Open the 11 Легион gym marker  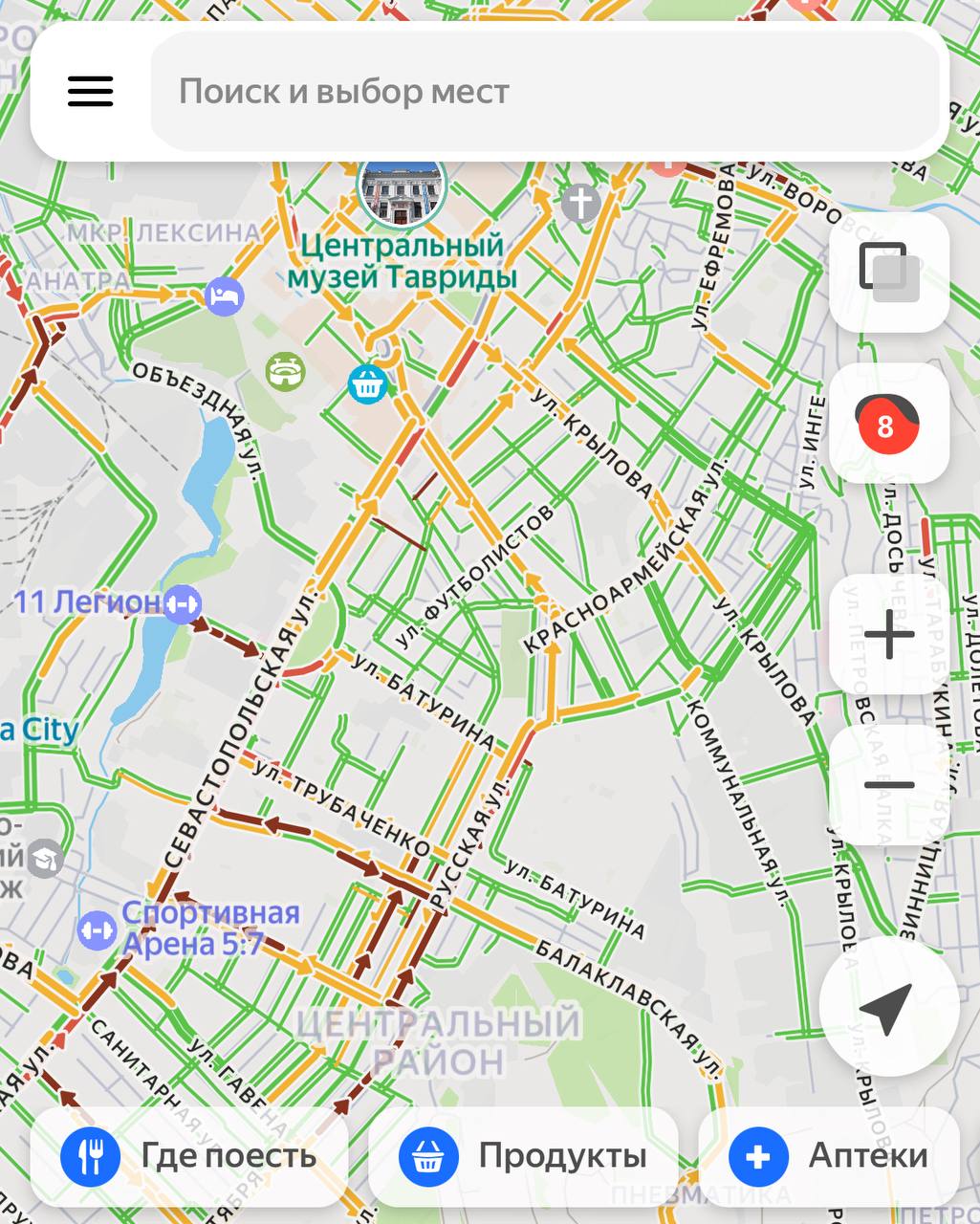coord(182,603)
